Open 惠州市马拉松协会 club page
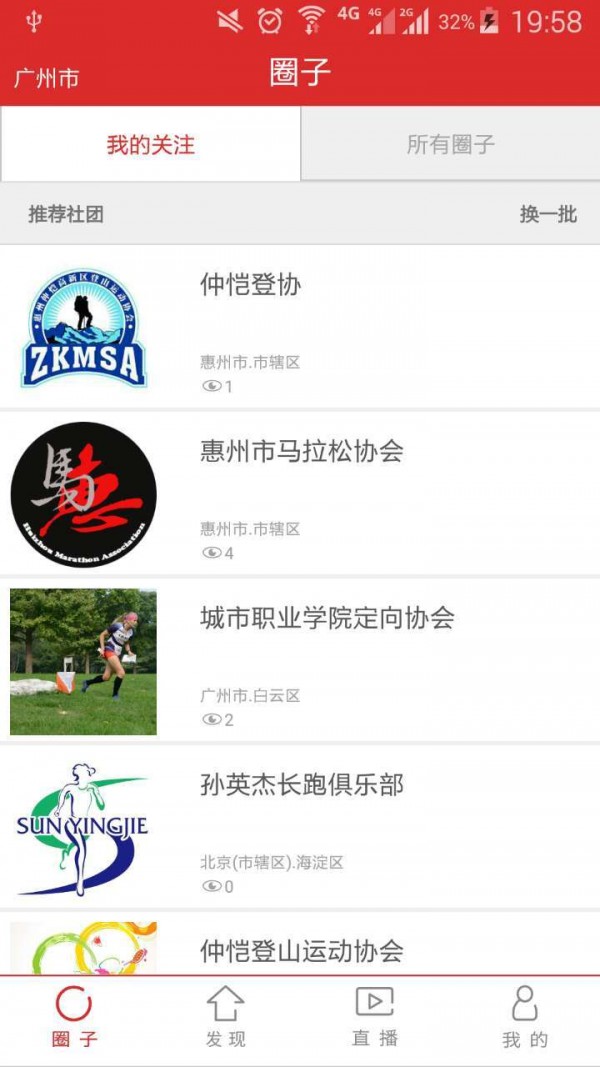The height and width of the screenshot is (1067, 600). [x=300, y=494]
